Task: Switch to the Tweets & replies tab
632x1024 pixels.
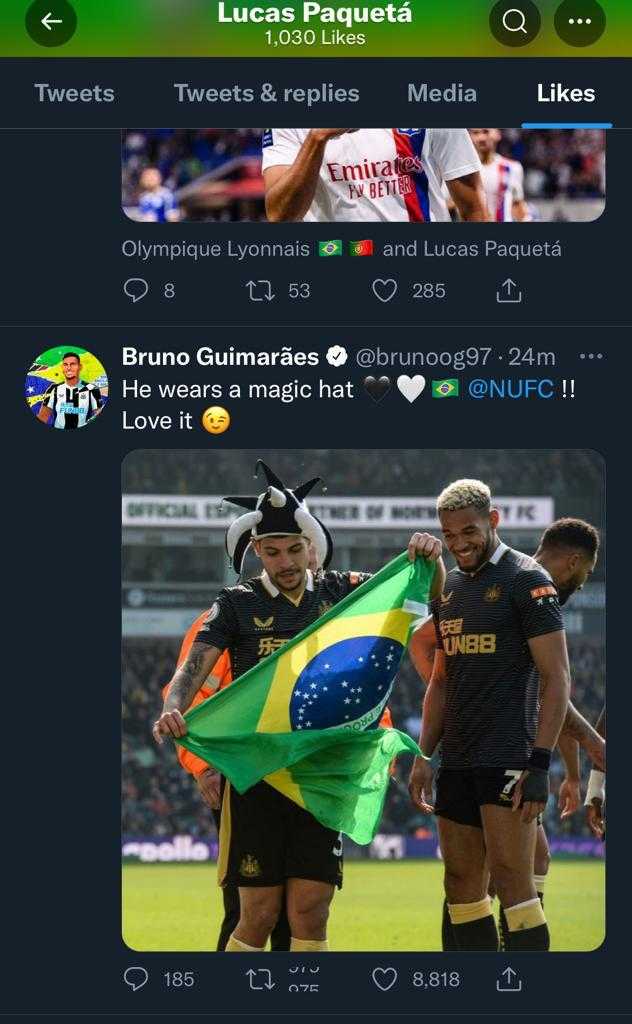Action: pyautogui.click(x=266, y=93)
